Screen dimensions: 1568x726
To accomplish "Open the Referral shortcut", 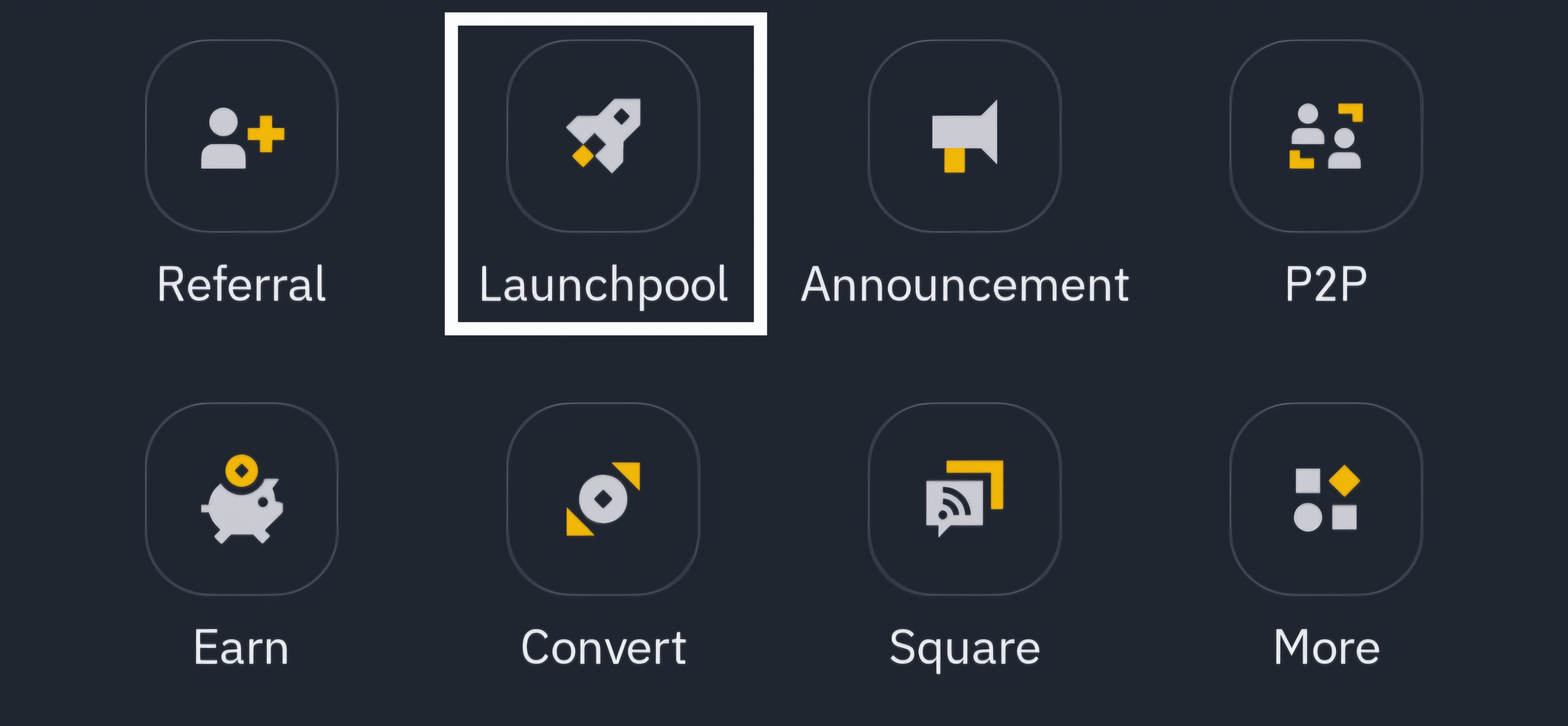I will pyautogui.click(x=242, y=136).
